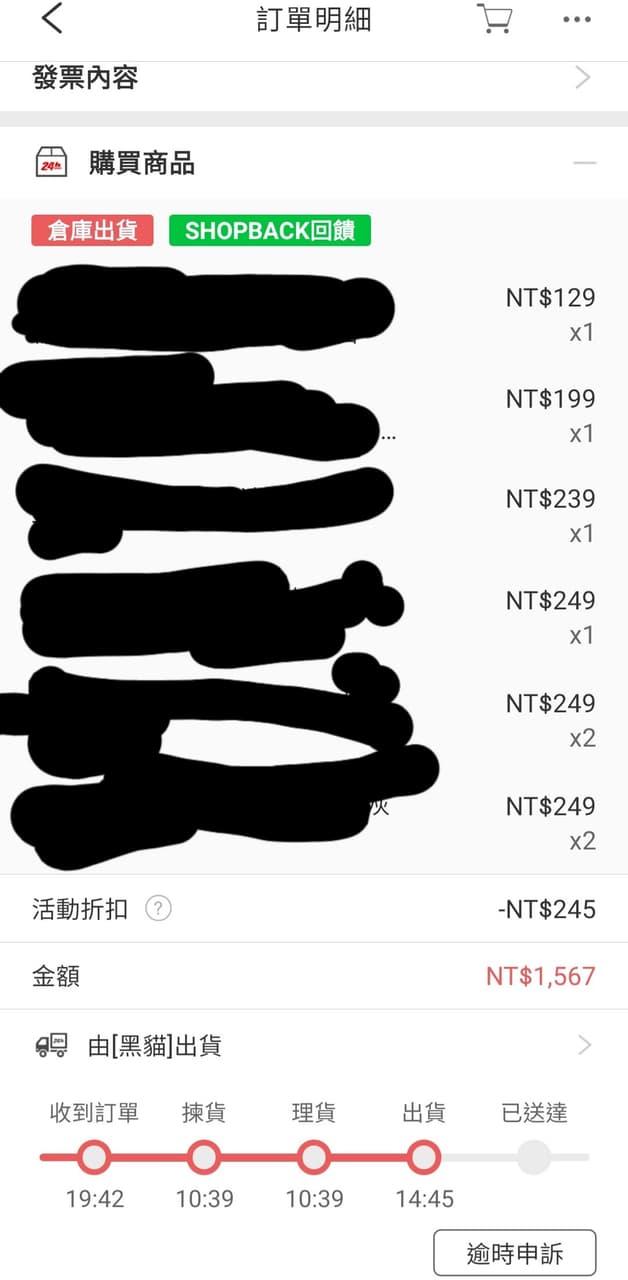
Task: Open 由[黑貓]出貨 shipping details
Action: pos(313,1046)
